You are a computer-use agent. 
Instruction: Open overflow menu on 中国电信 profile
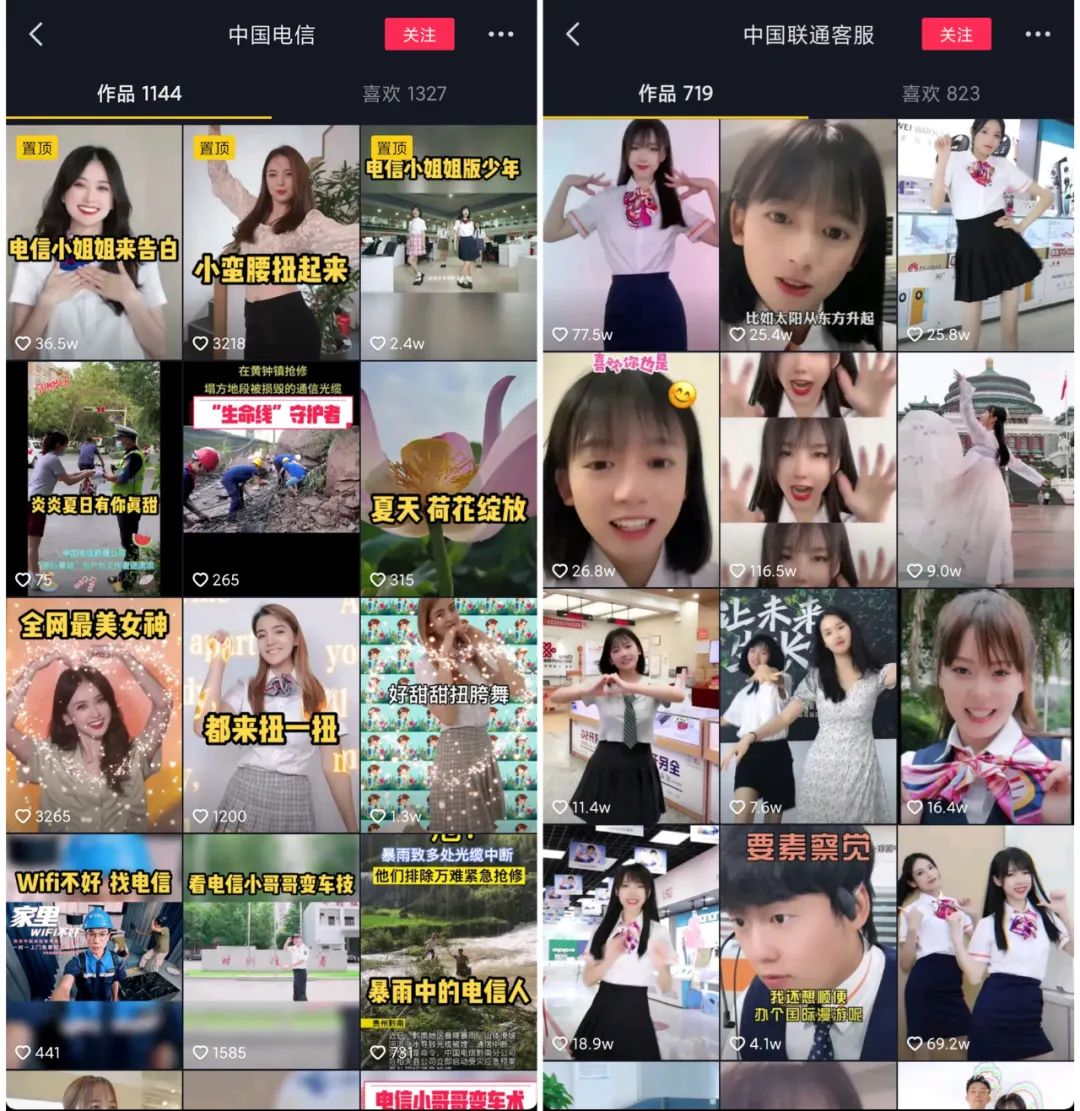point(501,34)
